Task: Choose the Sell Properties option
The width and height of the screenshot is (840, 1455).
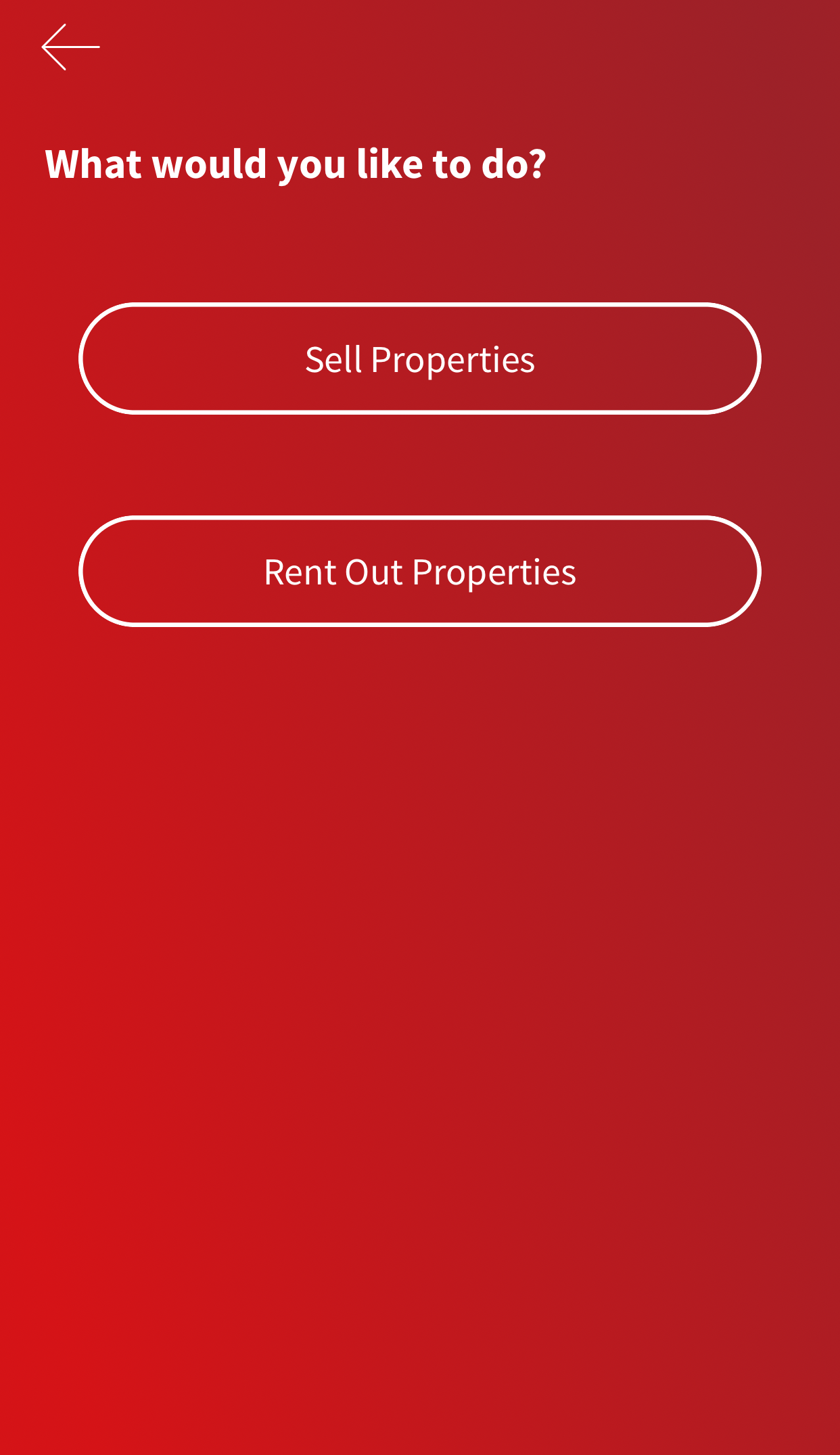Action: (x=419, y=359)
